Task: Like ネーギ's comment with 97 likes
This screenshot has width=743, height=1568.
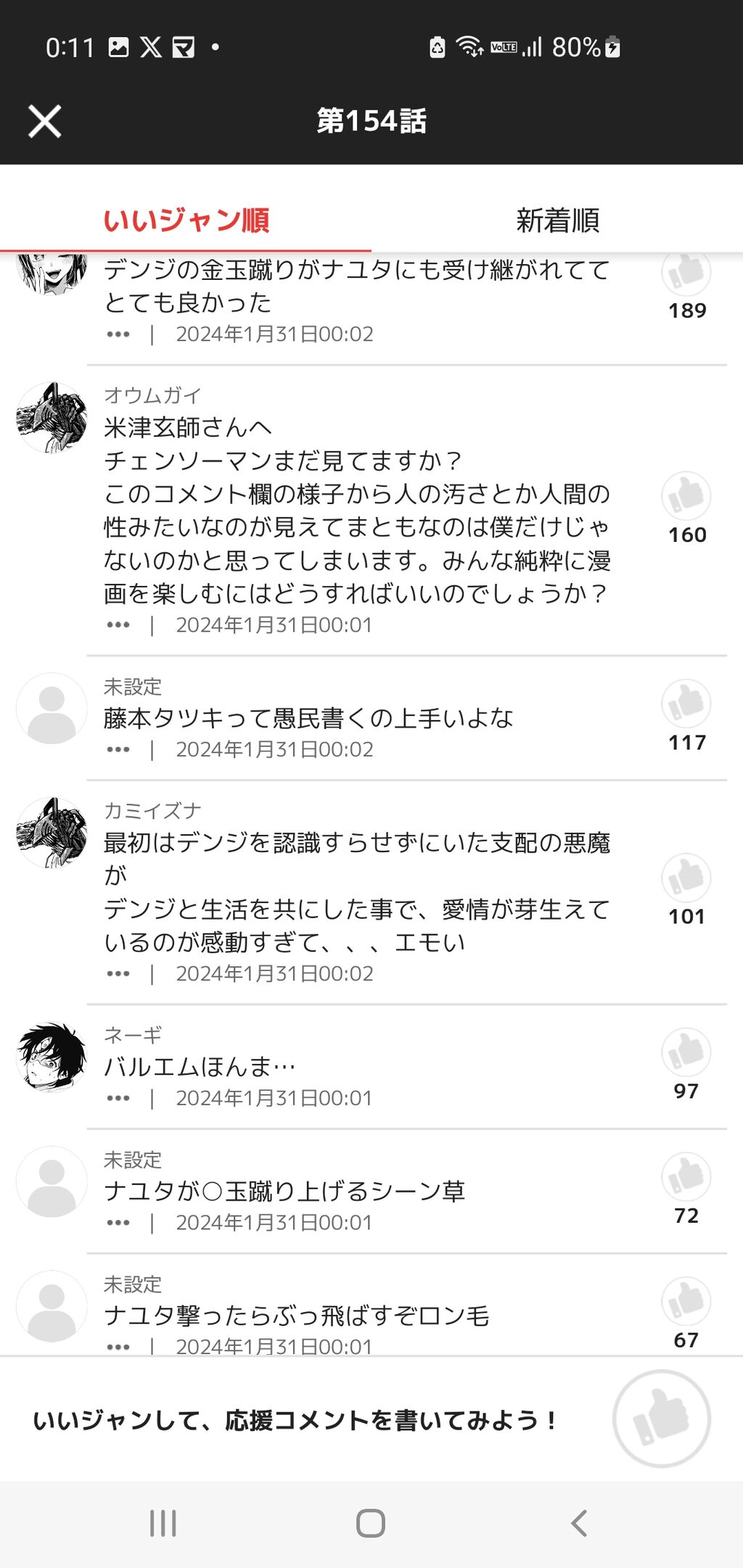Action: (x=686, y=1052)
